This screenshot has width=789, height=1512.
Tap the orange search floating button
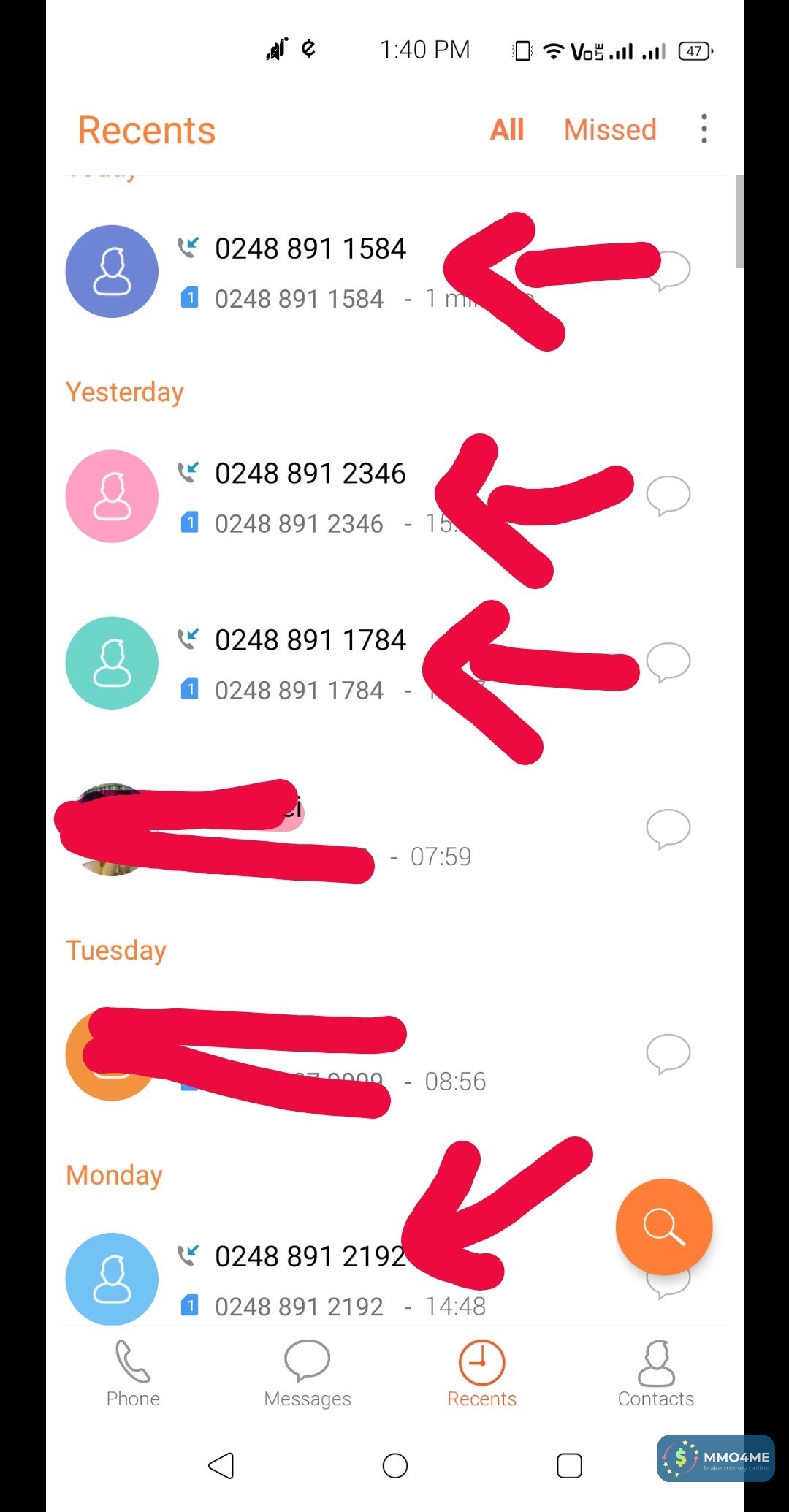tap(663, 1226)
